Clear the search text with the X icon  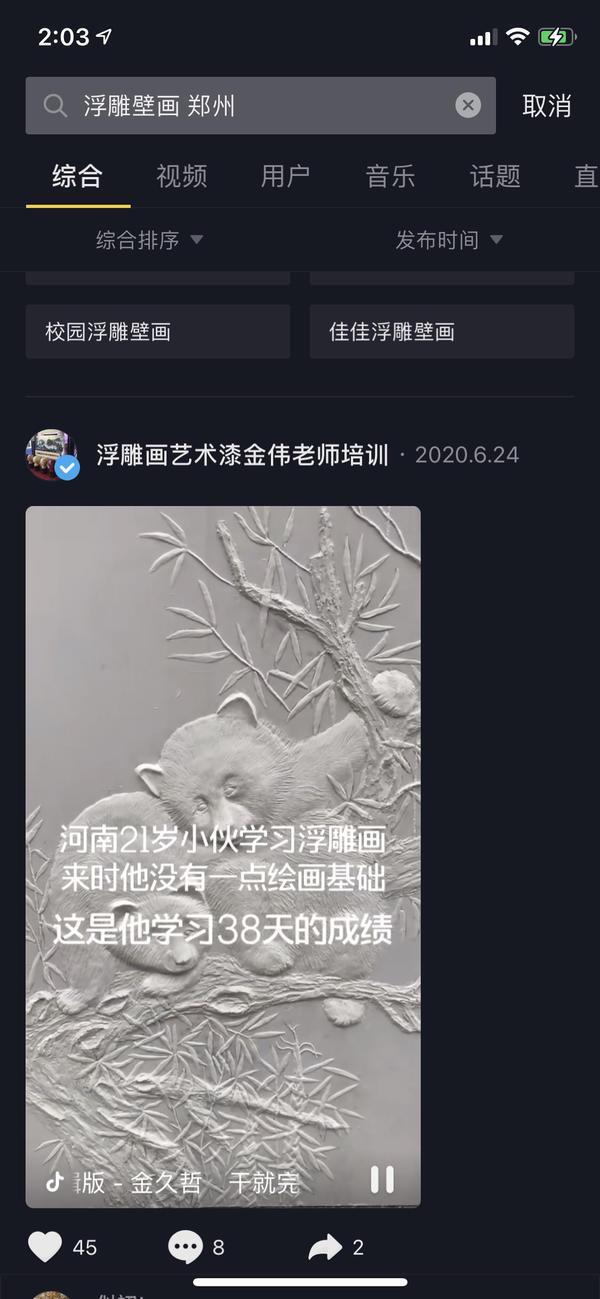pyautogui.click(x=468, y=105)
